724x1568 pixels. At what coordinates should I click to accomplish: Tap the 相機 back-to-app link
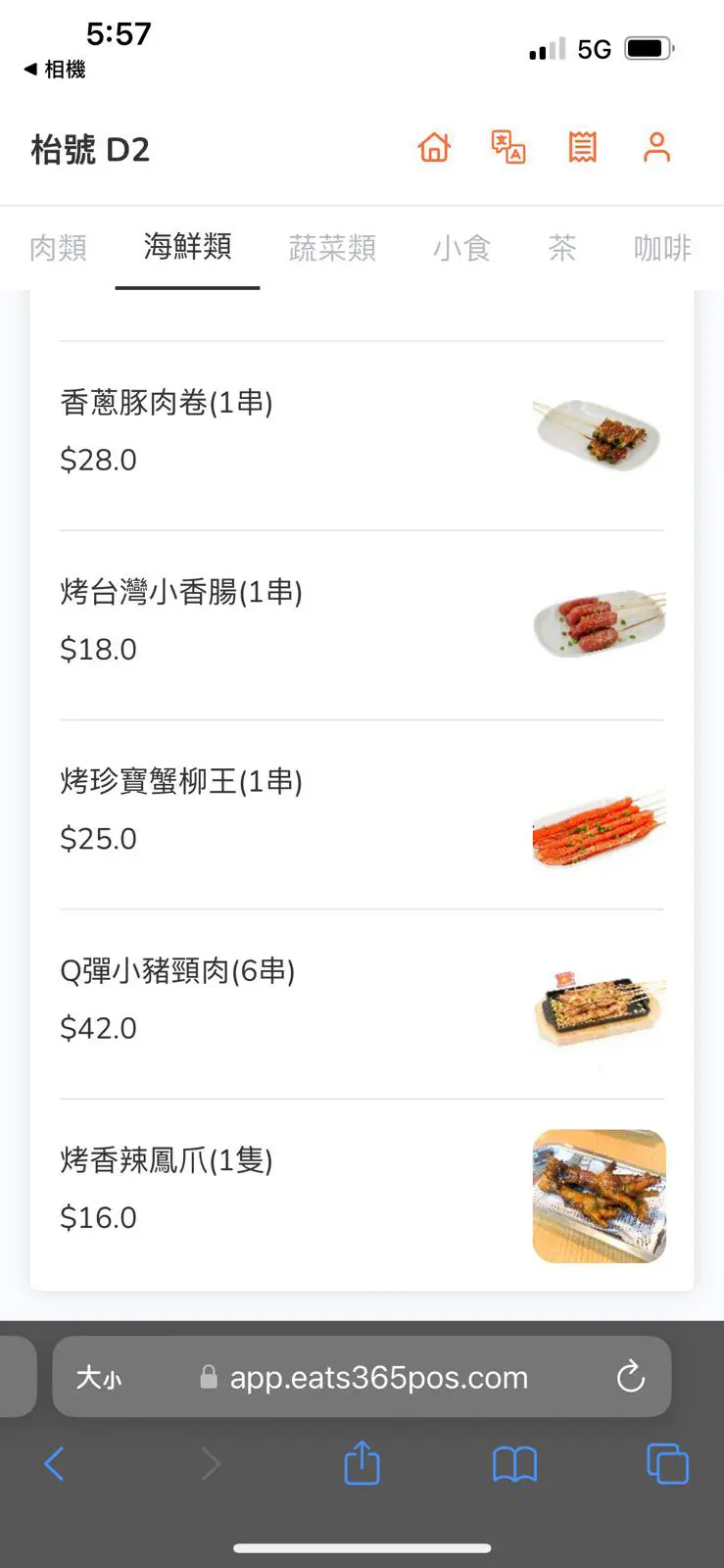pyautogui.click(x=56, y=70)
